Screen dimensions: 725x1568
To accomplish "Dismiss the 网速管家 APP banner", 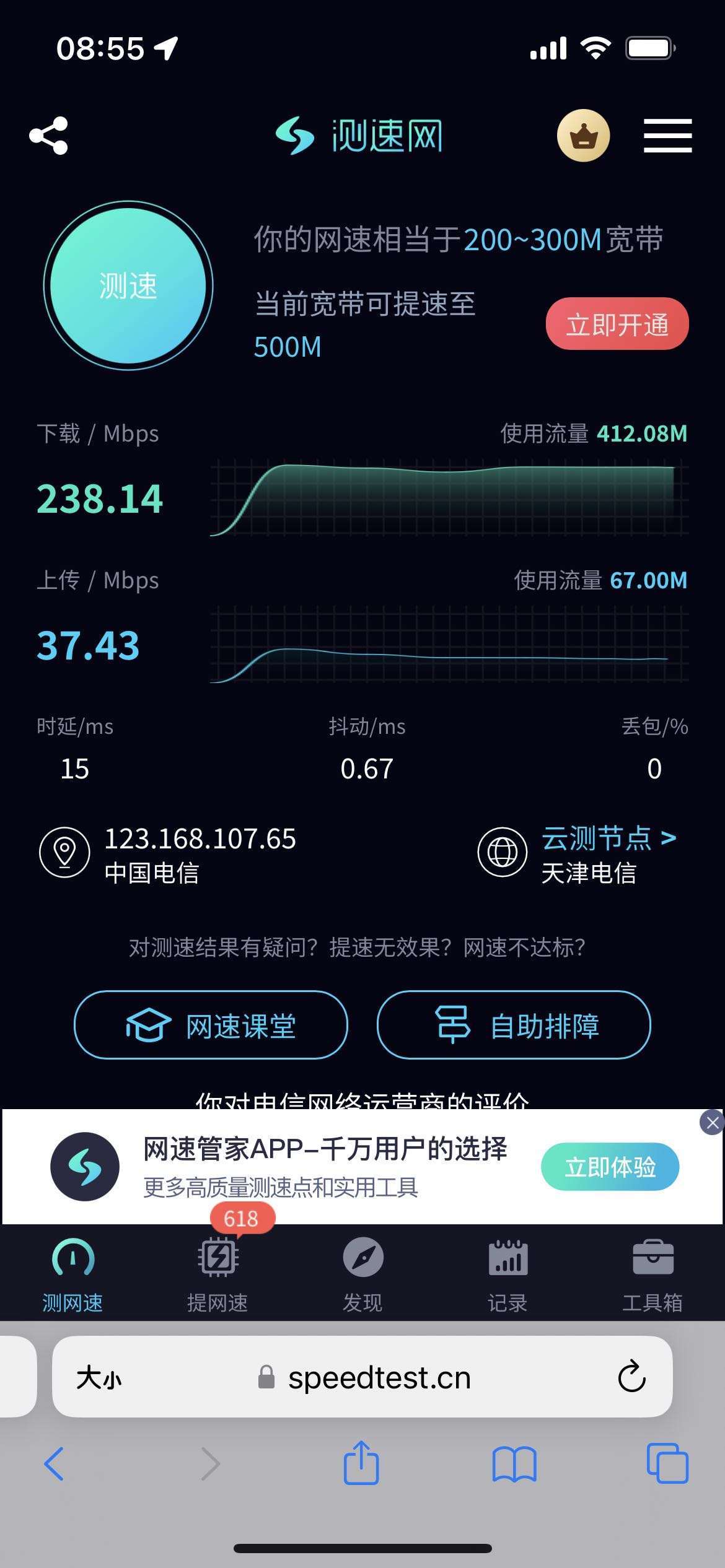I will pos(712,1122).
